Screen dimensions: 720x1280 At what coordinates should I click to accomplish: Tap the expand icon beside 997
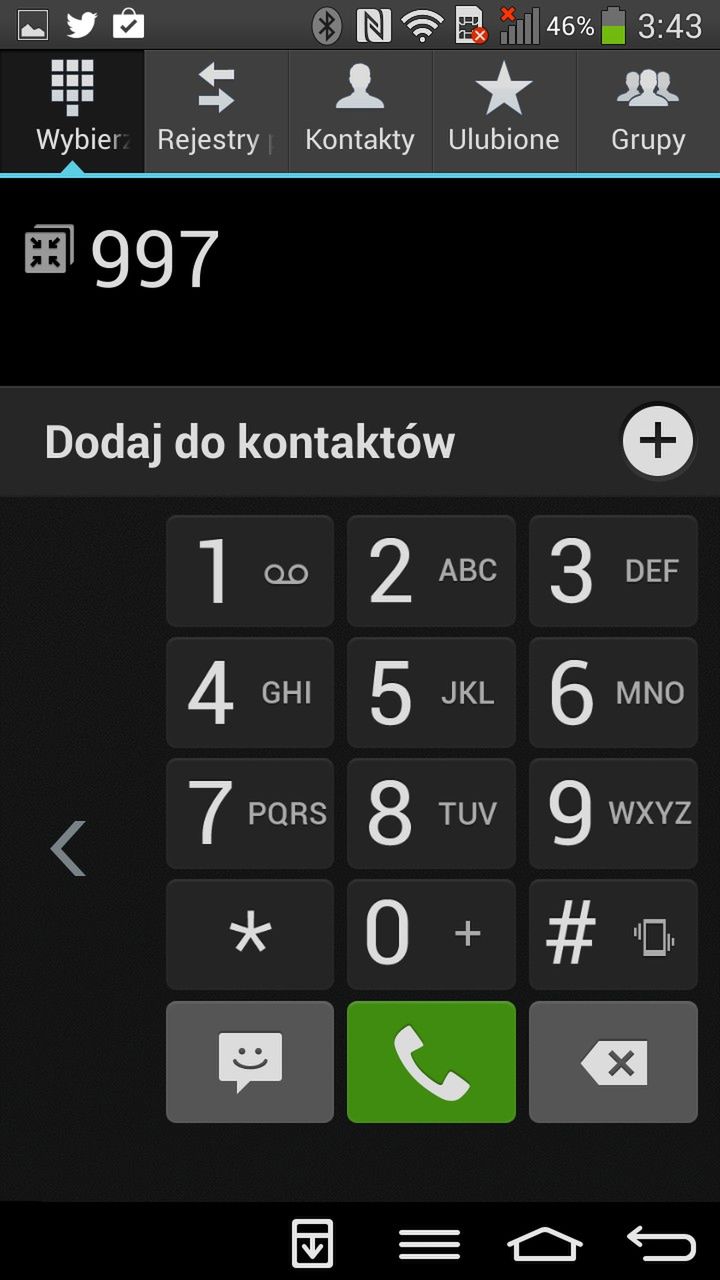click(49, 249)
